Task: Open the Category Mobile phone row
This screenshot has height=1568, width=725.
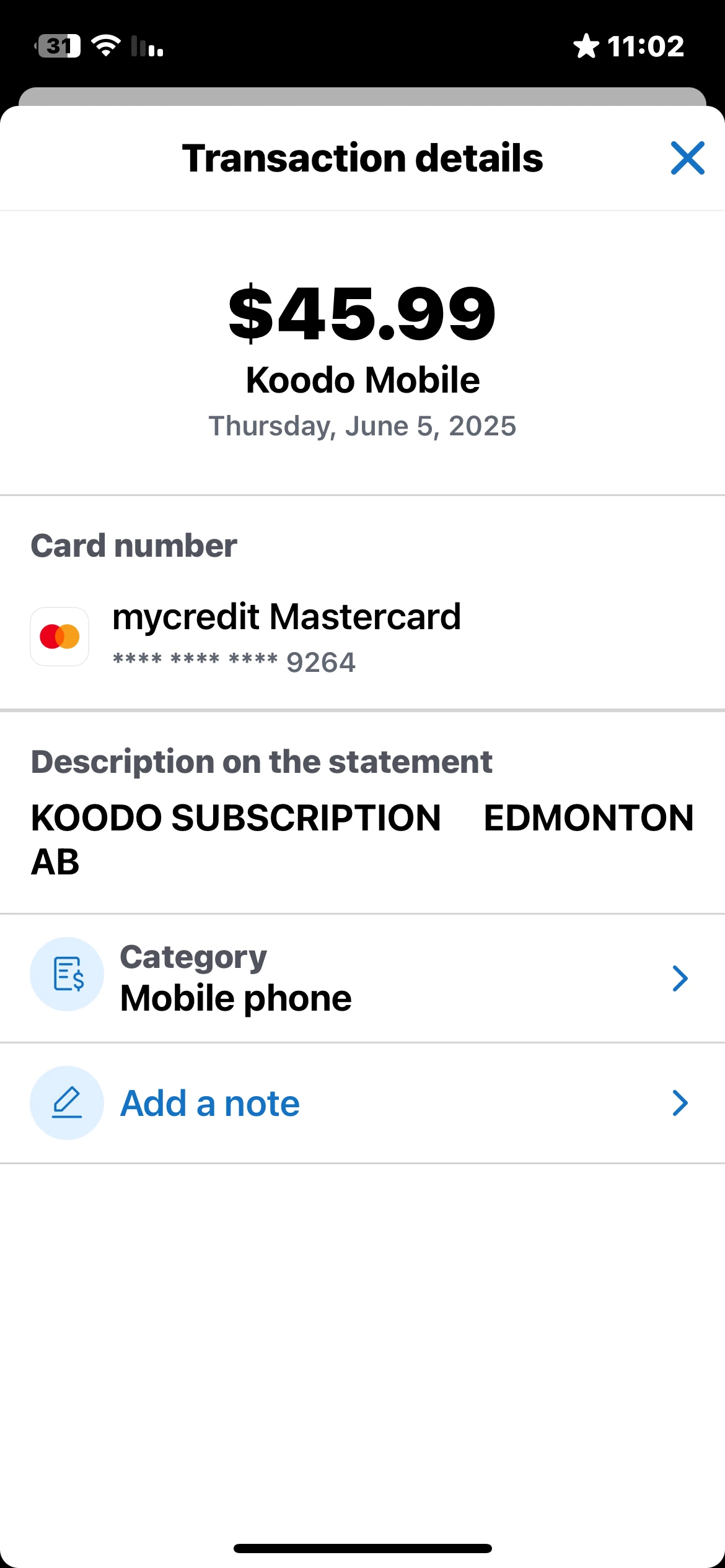Action: [362, 978]
